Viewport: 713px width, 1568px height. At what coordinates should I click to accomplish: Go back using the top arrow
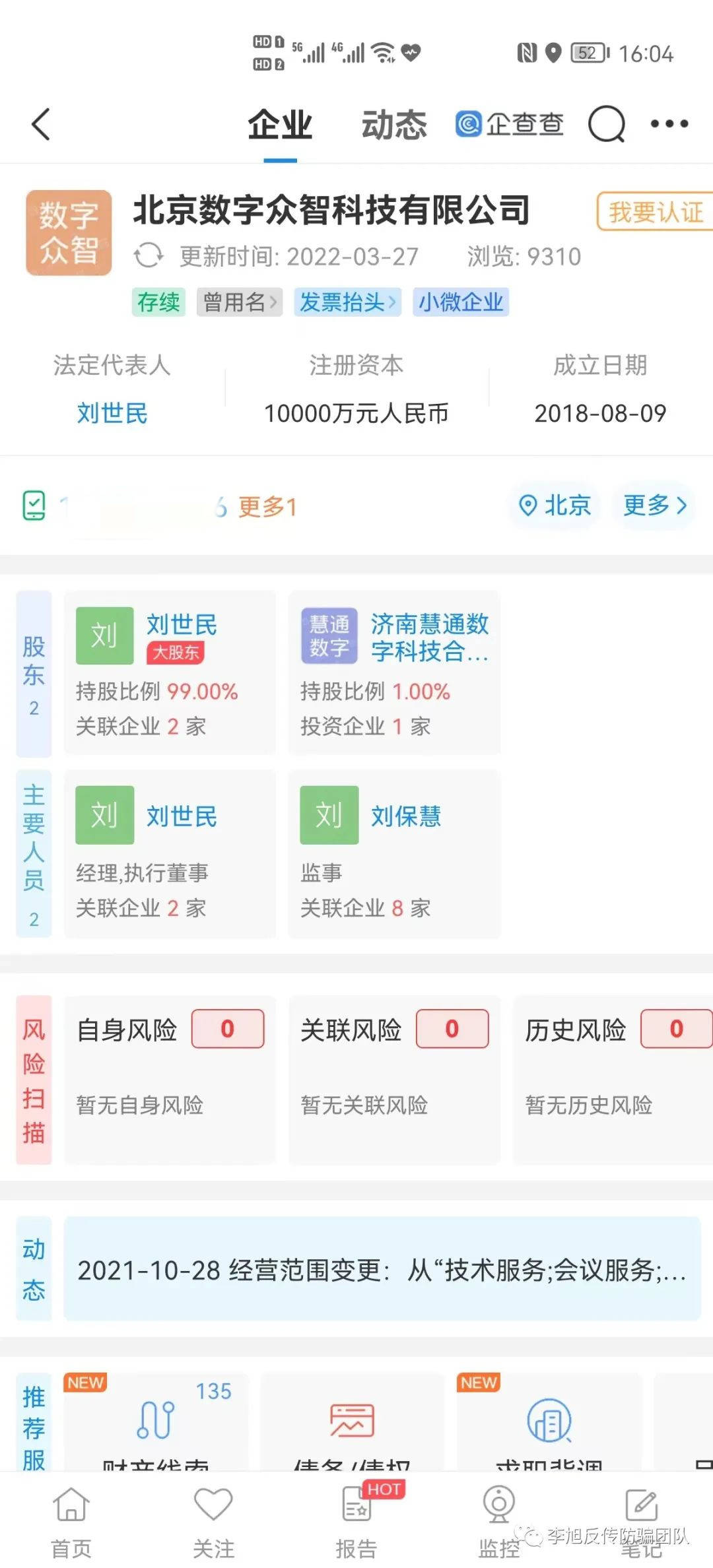(x=41, y=123)
